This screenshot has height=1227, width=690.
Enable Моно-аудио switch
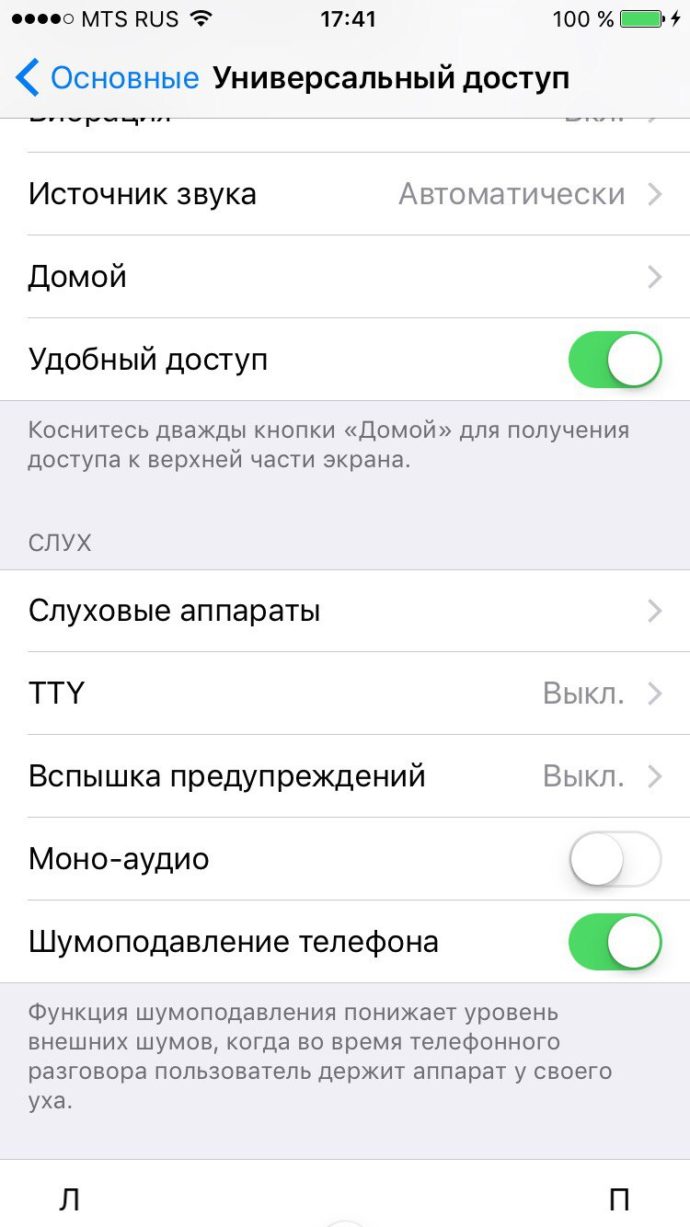coord(614,859)
